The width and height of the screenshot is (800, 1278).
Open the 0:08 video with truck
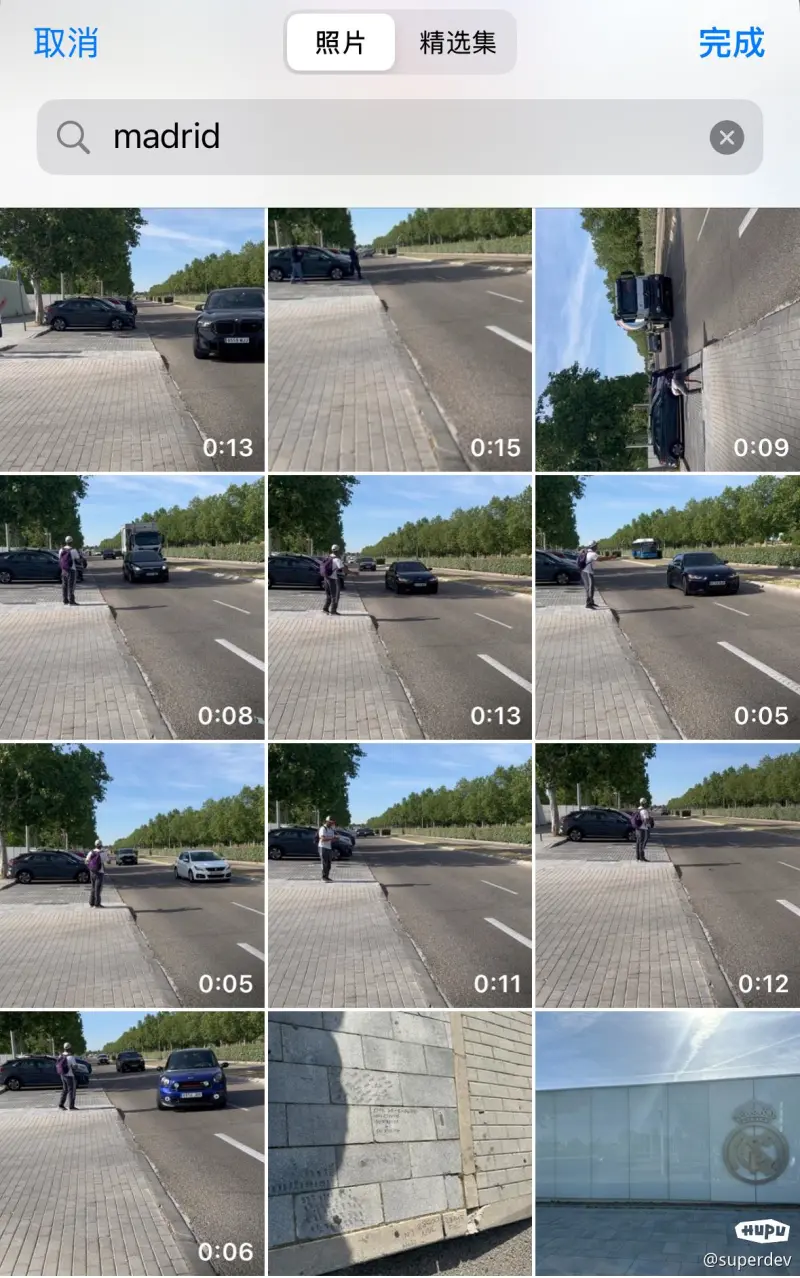tap(132, 607)
